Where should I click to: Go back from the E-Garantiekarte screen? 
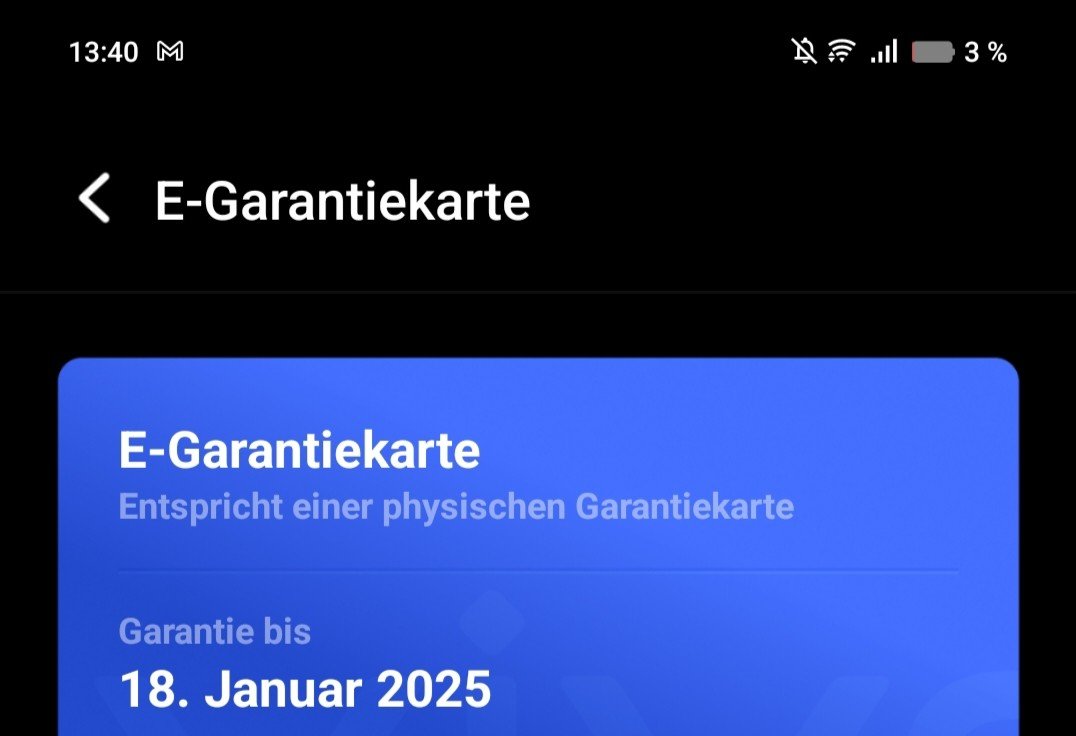(x=95, y=199)
